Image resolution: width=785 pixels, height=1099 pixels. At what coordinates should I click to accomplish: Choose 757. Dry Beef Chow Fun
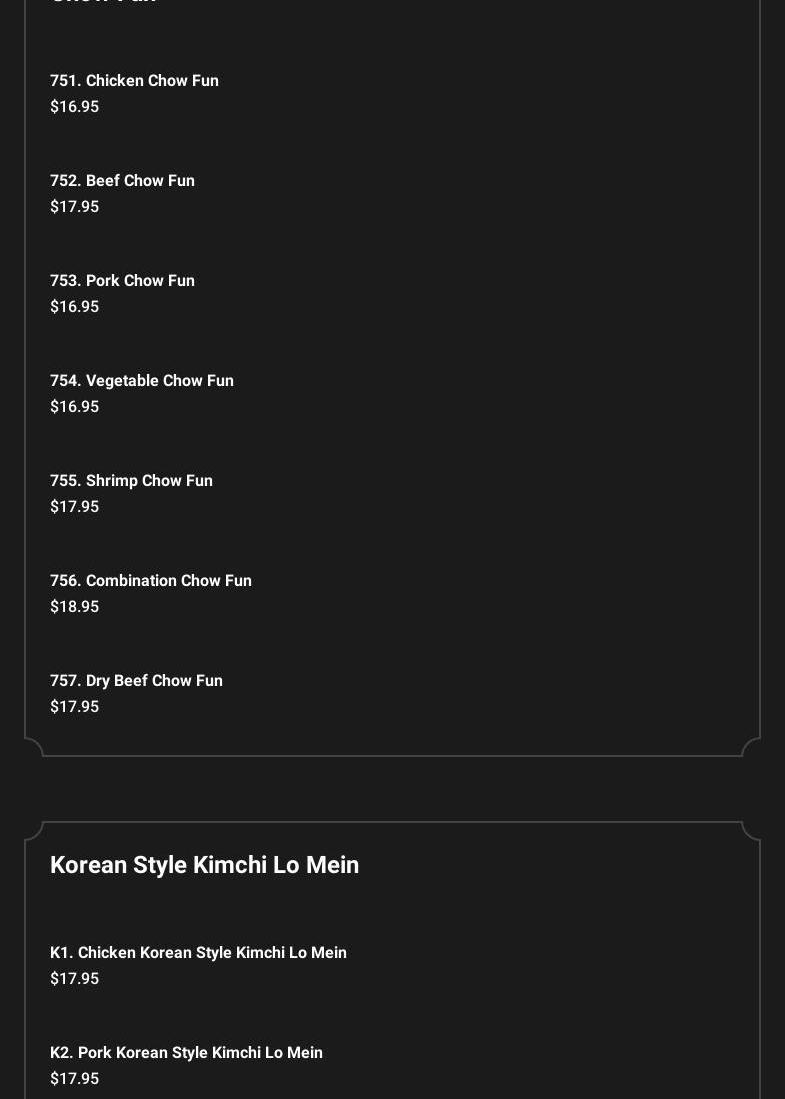click(x=136, y=681)
